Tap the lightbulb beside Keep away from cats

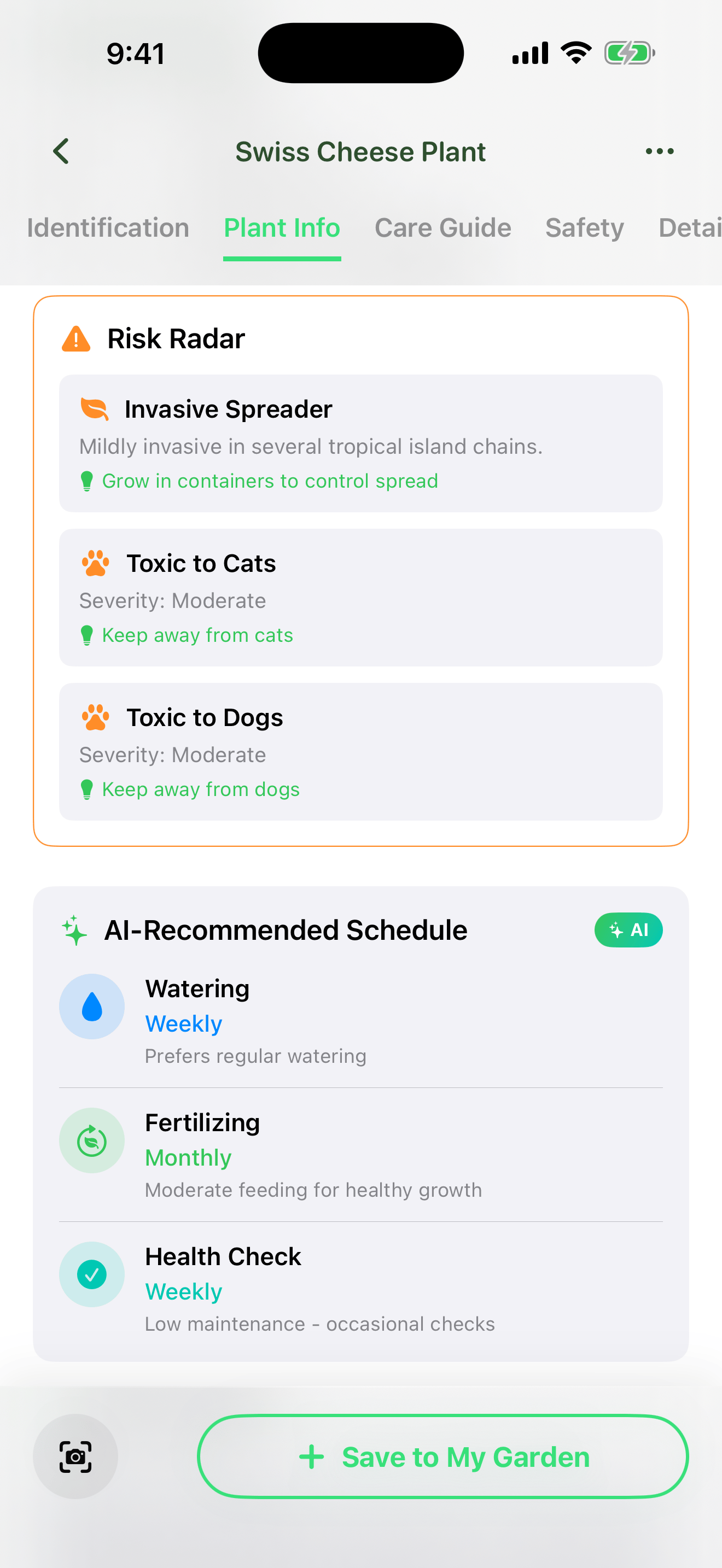click(87, 634)
